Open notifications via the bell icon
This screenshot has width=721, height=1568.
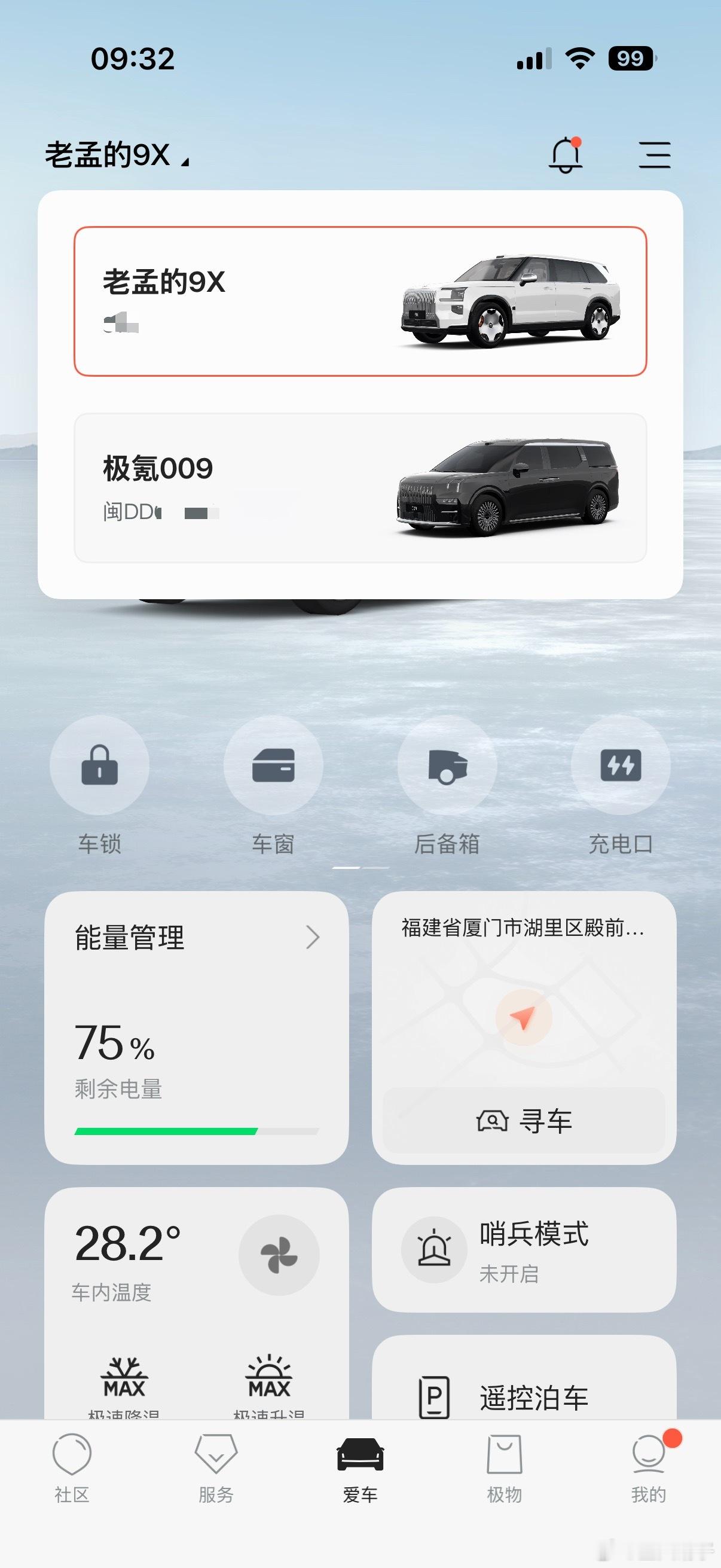(x=565, y=154)
